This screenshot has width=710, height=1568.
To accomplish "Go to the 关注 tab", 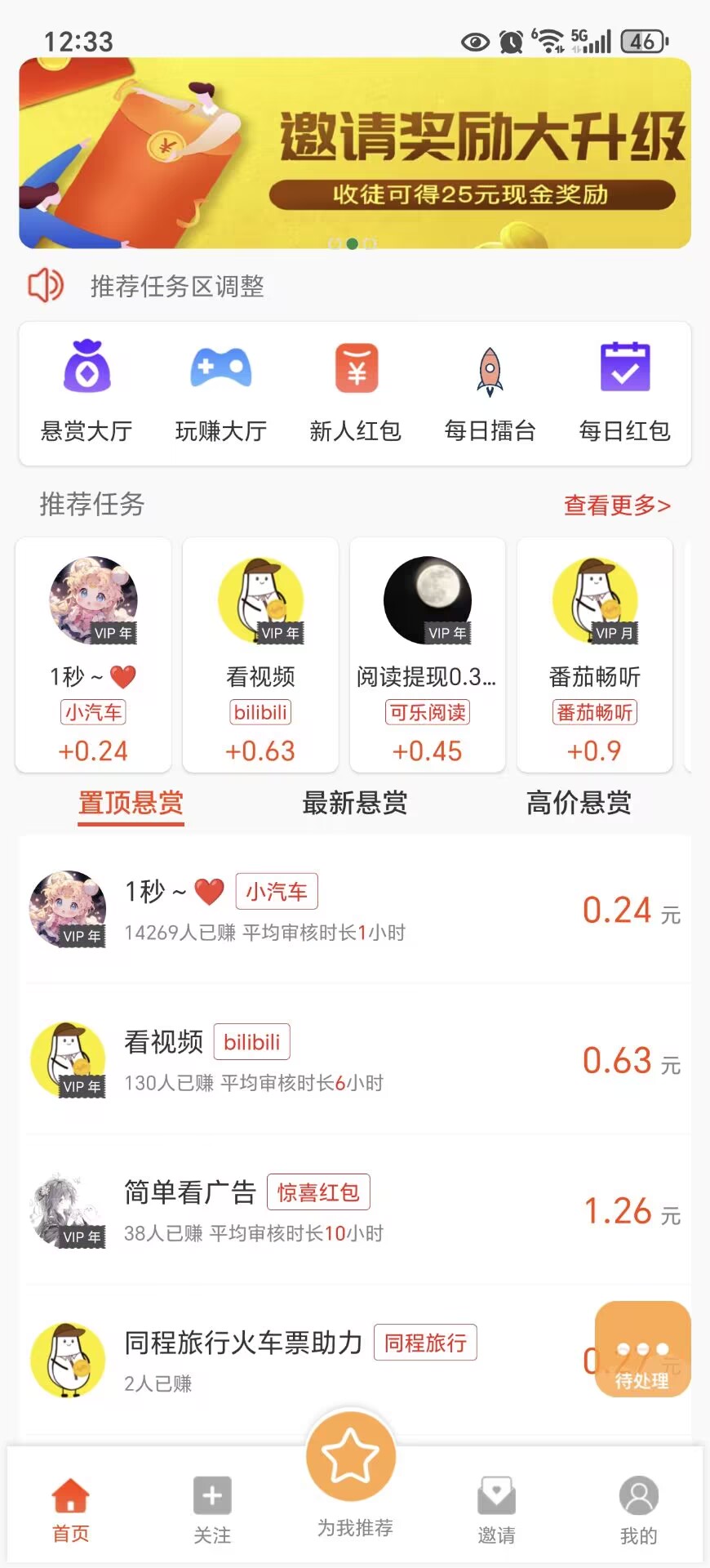I will point(212,1509).
